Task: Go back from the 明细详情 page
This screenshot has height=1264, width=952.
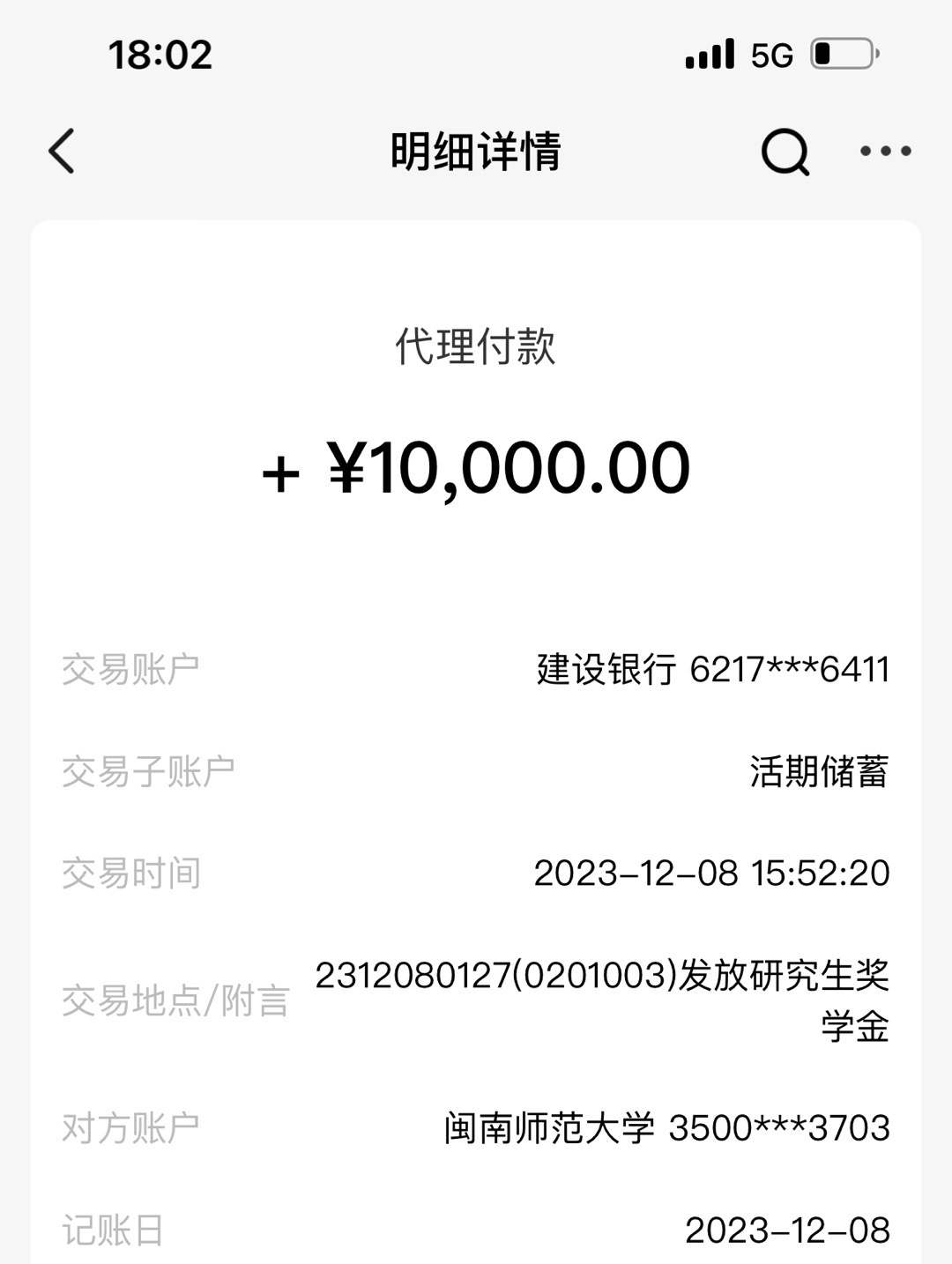Action: (x=62, y=151)
